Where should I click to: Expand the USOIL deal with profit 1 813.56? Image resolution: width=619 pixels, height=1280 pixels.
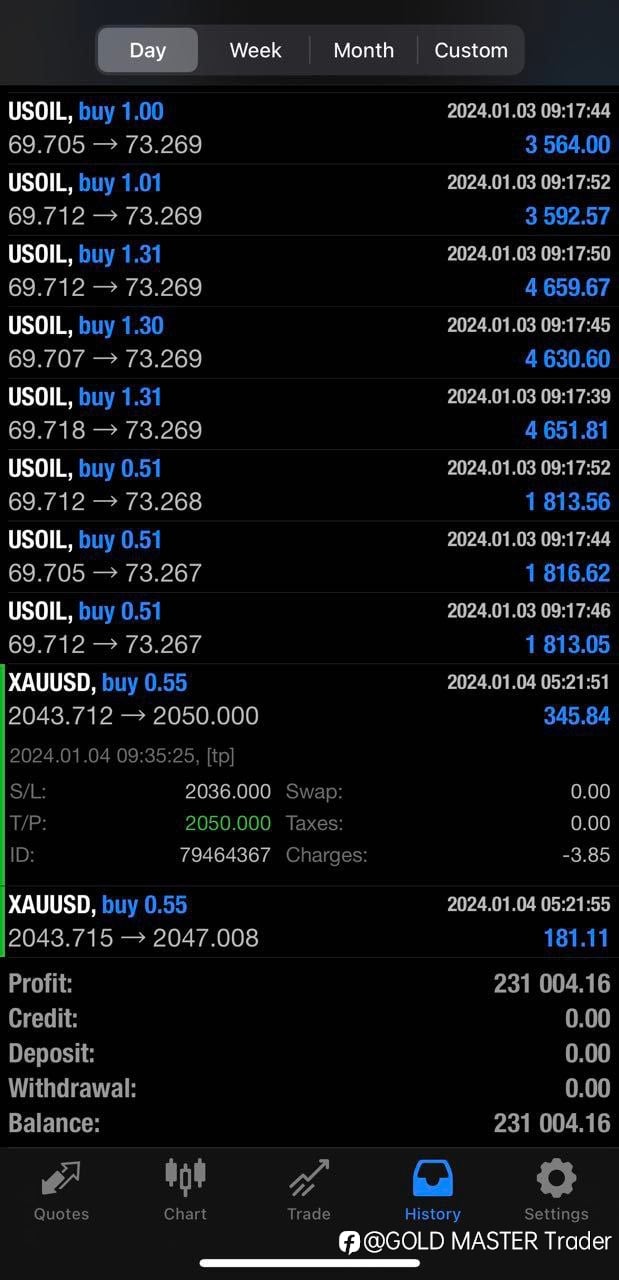point(309,485)
